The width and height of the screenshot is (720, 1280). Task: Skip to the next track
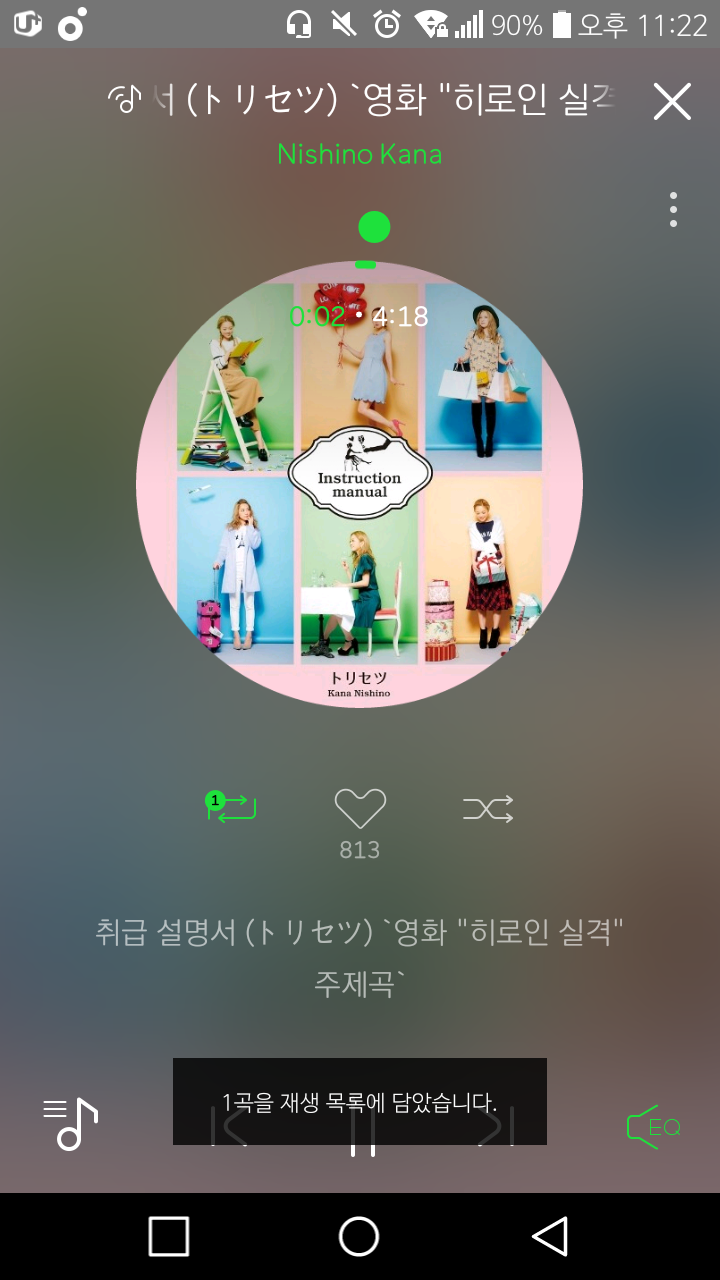tap(497, 1128)
